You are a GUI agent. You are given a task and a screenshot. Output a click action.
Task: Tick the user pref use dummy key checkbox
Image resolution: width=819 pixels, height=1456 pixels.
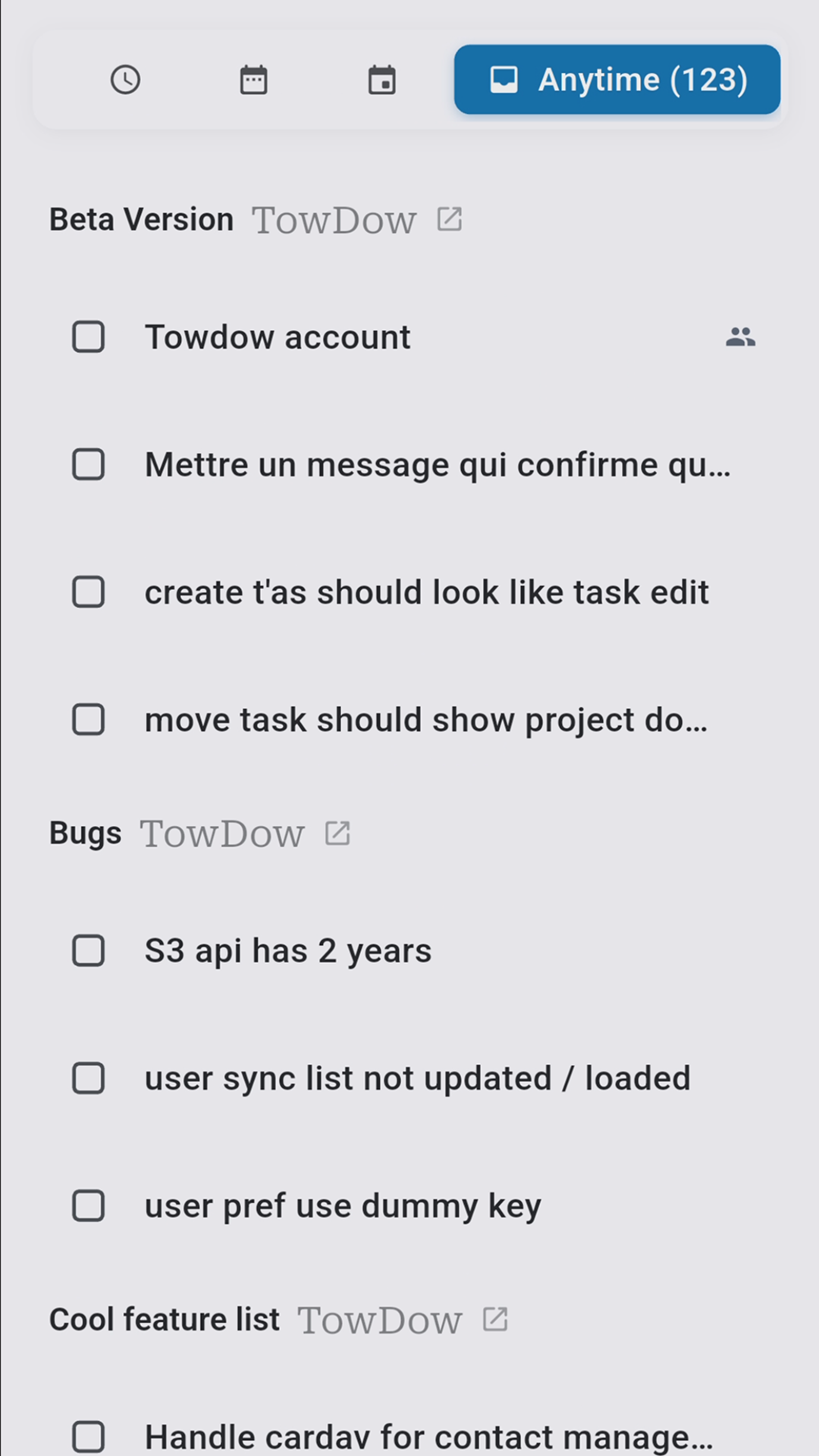(89, 1206)
